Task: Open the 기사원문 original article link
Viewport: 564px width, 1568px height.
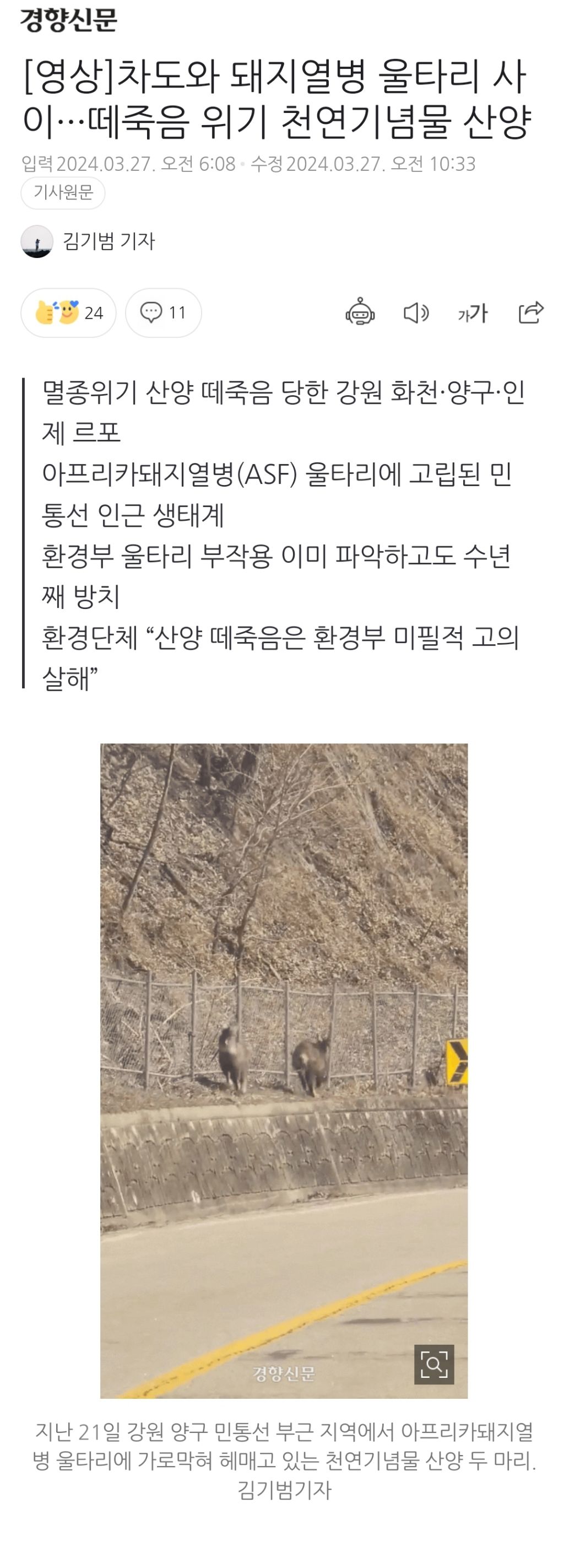Action: click(63, 193)
